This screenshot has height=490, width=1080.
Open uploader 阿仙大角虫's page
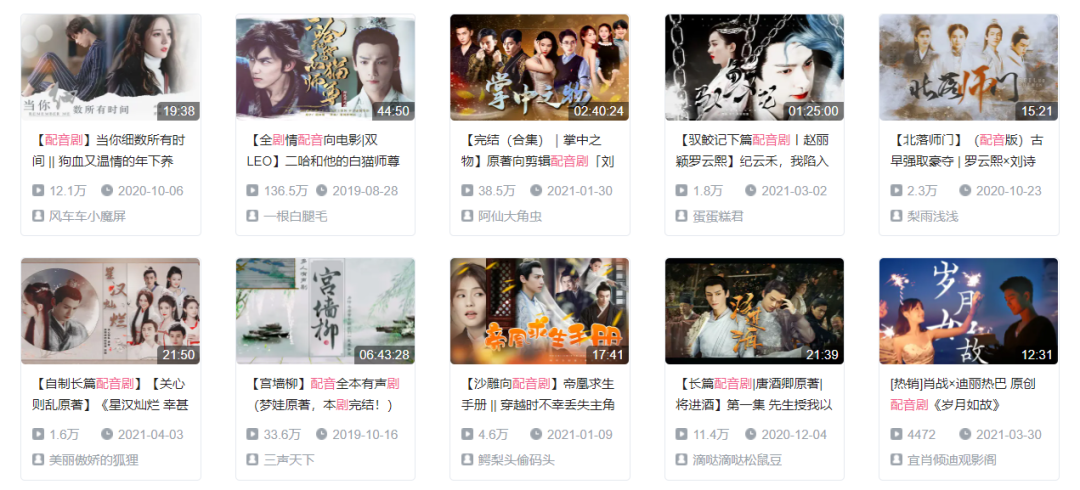(x=509, y=215)
